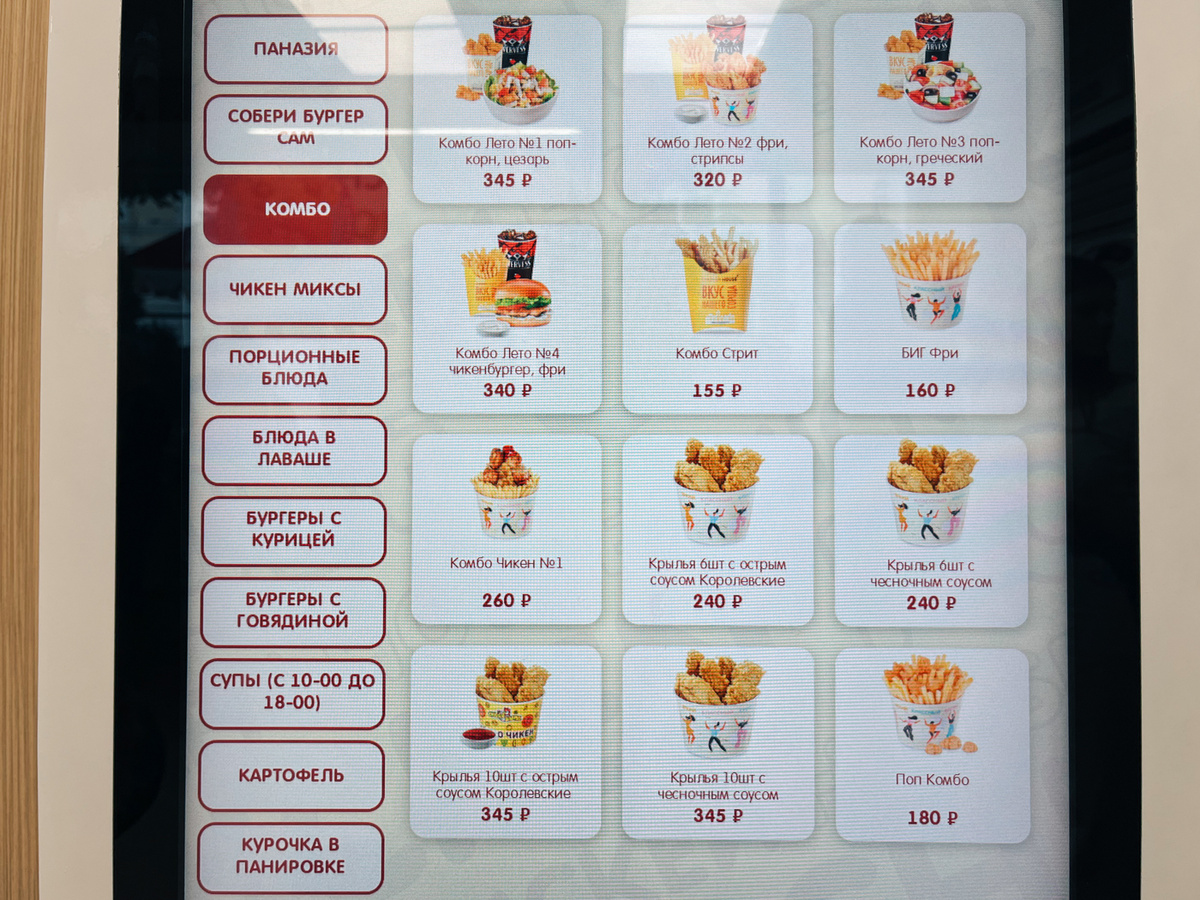The height and width of the screenshot is (900, 1200).
Task: Select Собери бургер сам category
Action: [x=295, y=128]
